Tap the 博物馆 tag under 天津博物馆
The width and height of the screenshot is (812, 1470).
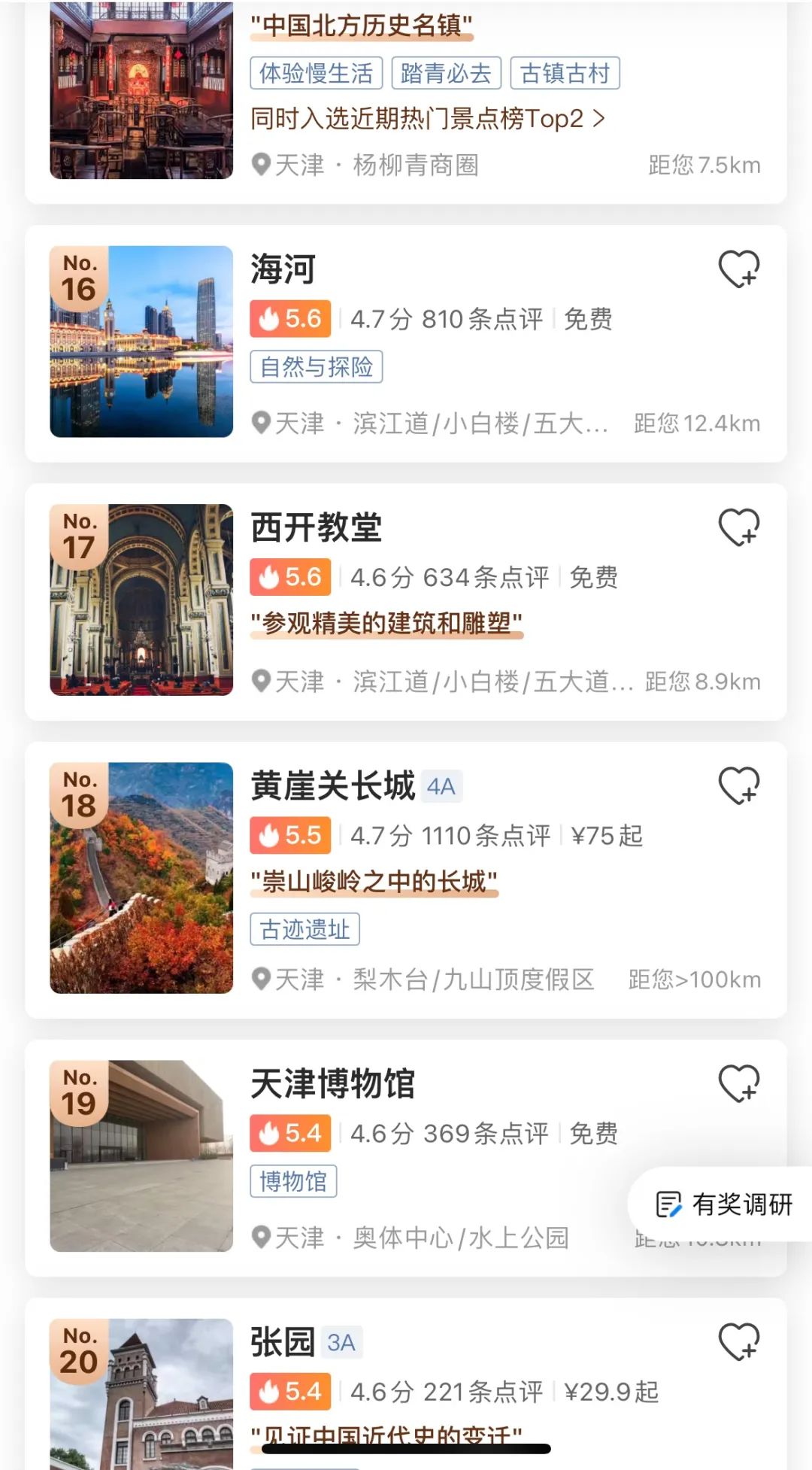coord(293,1181)
